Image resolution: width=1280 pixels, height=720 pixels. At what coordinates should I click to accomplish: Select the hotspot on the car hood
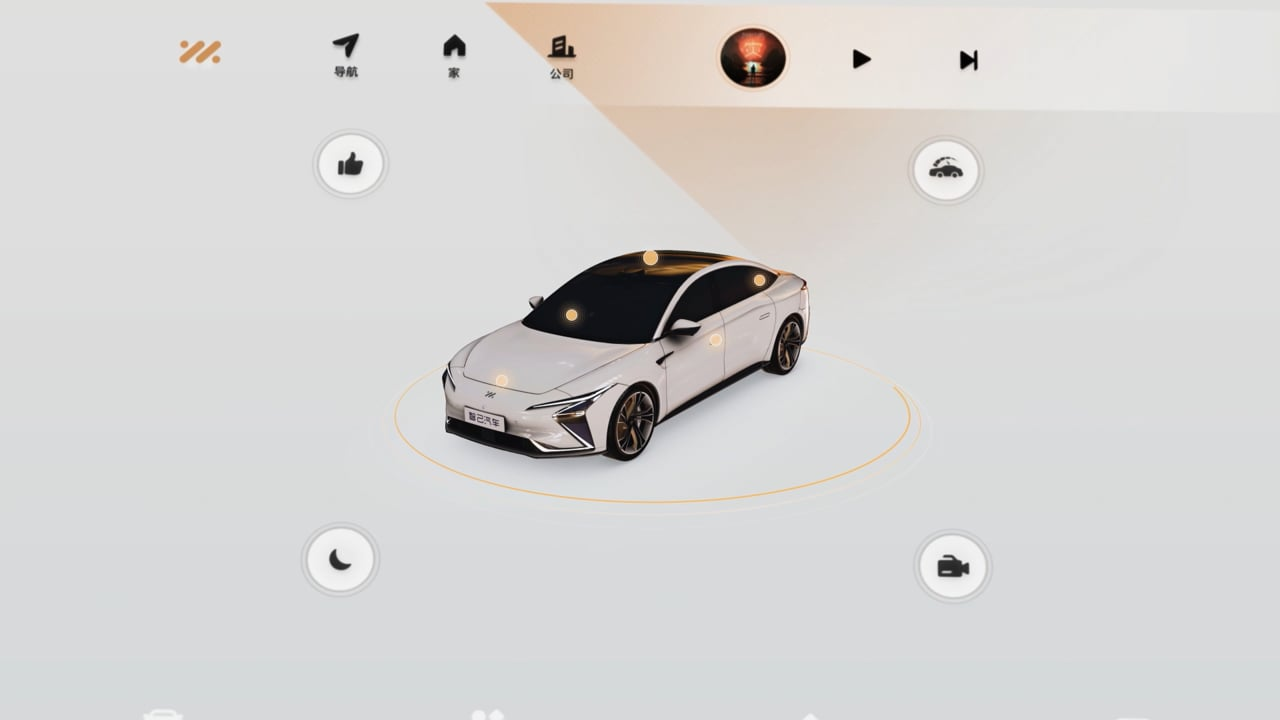coord(502,381)
